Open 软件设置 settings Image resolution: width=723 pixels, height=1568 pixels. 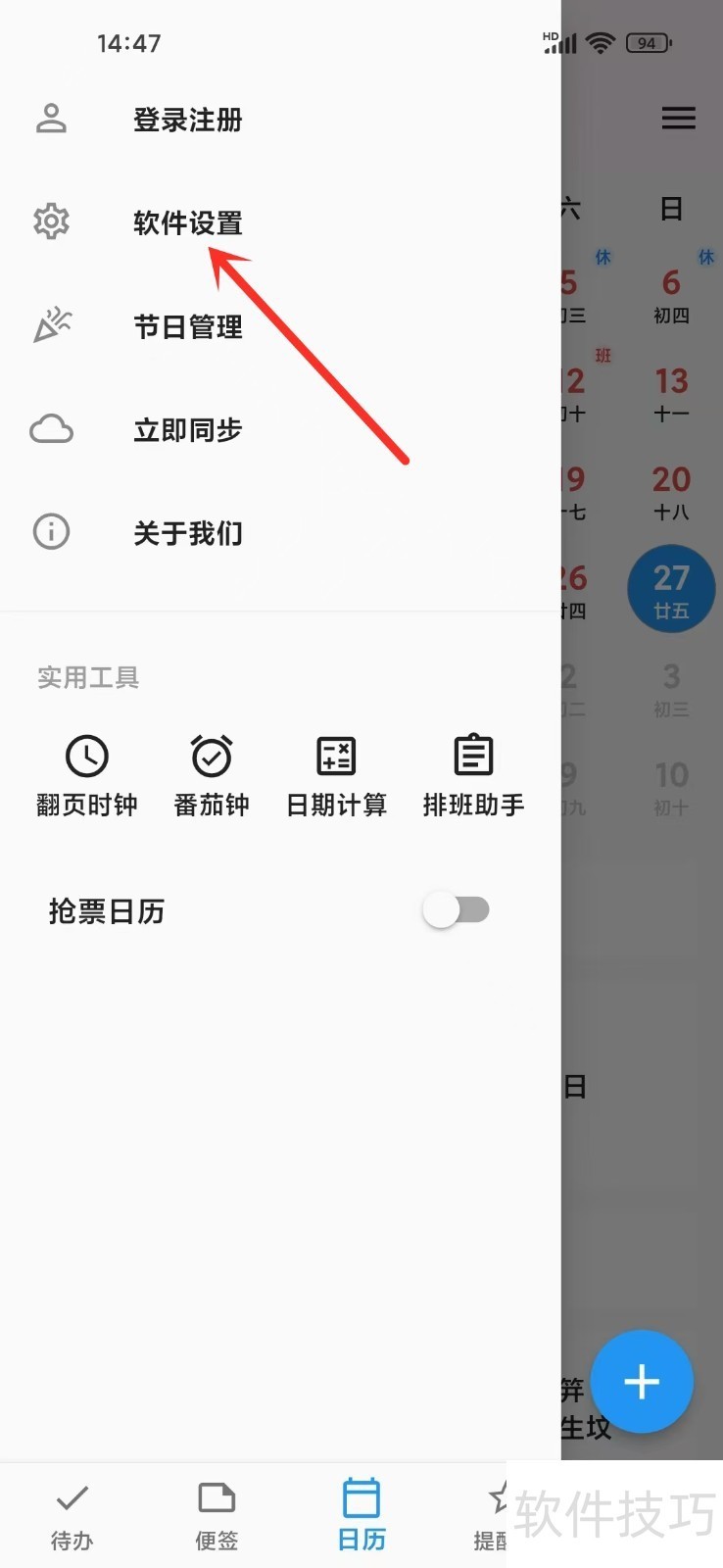pyautogui.click(x=187, y=223)
